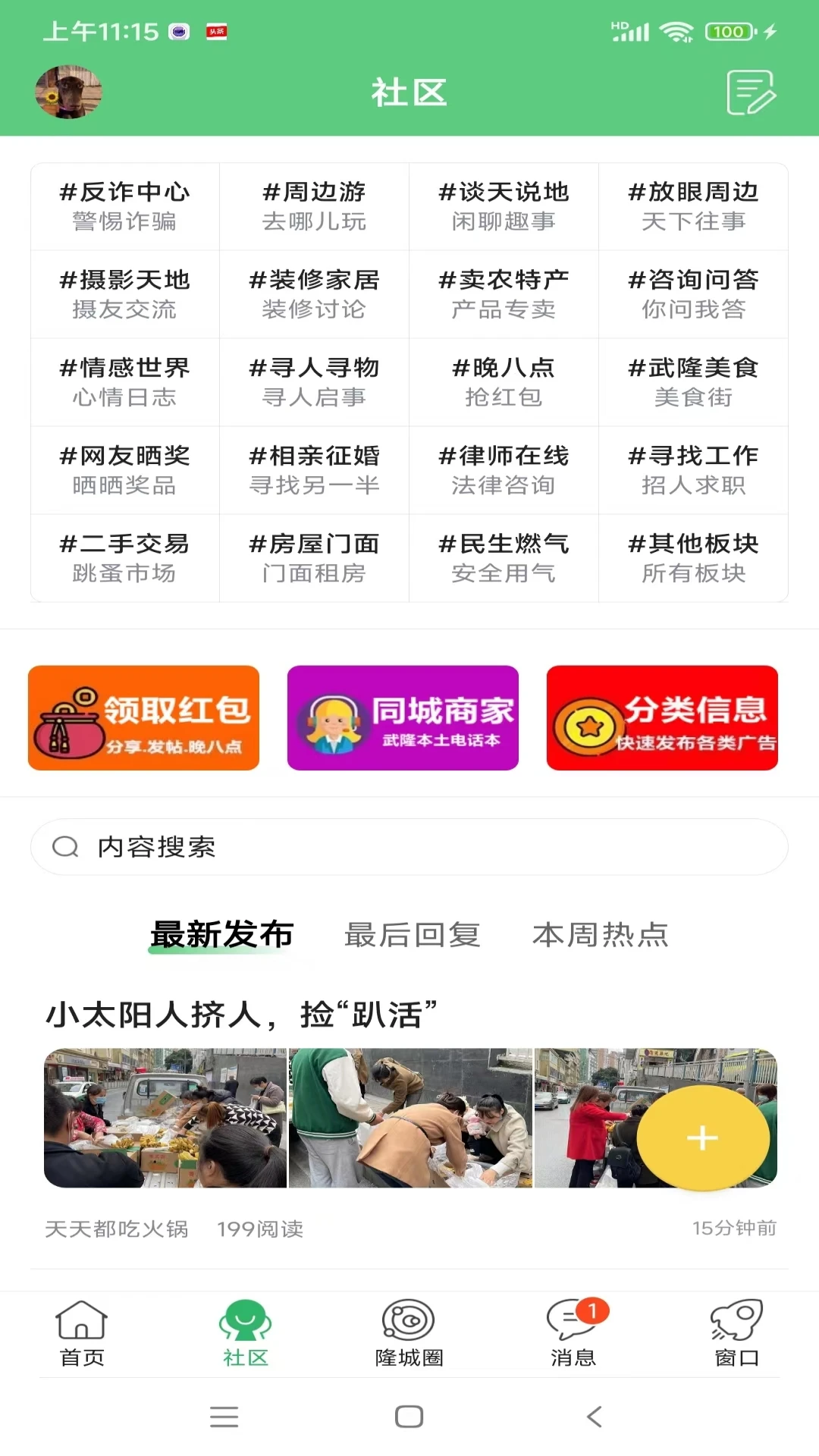Open the 领取红包 banner
This screenshot has width=819, height=1456.
point(143,717)
